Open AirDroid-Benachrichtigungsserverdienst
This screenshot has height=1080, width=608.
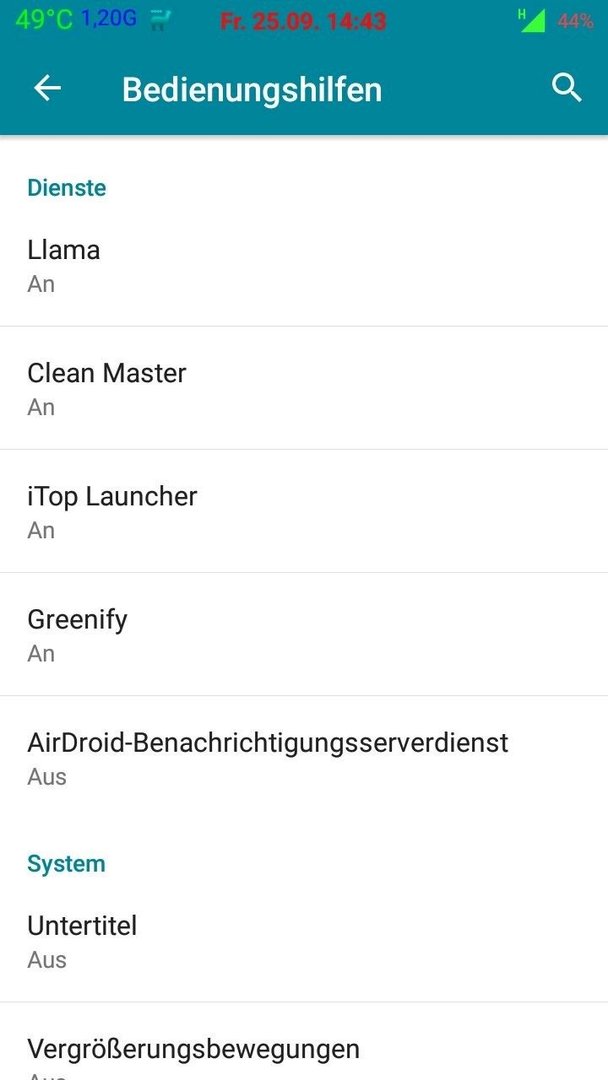pos(304,758)
